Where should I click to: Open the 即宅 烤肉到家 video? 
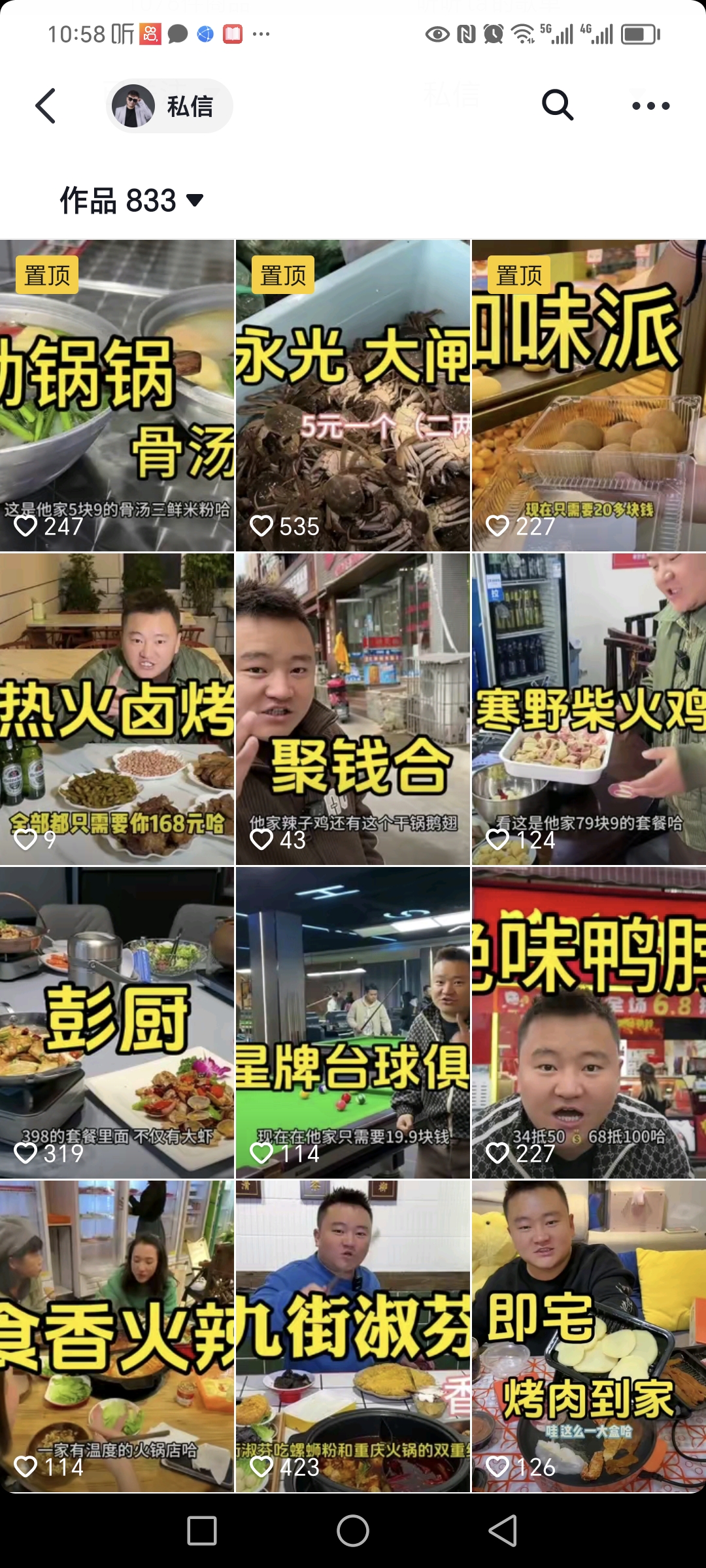coord(588,1336)
